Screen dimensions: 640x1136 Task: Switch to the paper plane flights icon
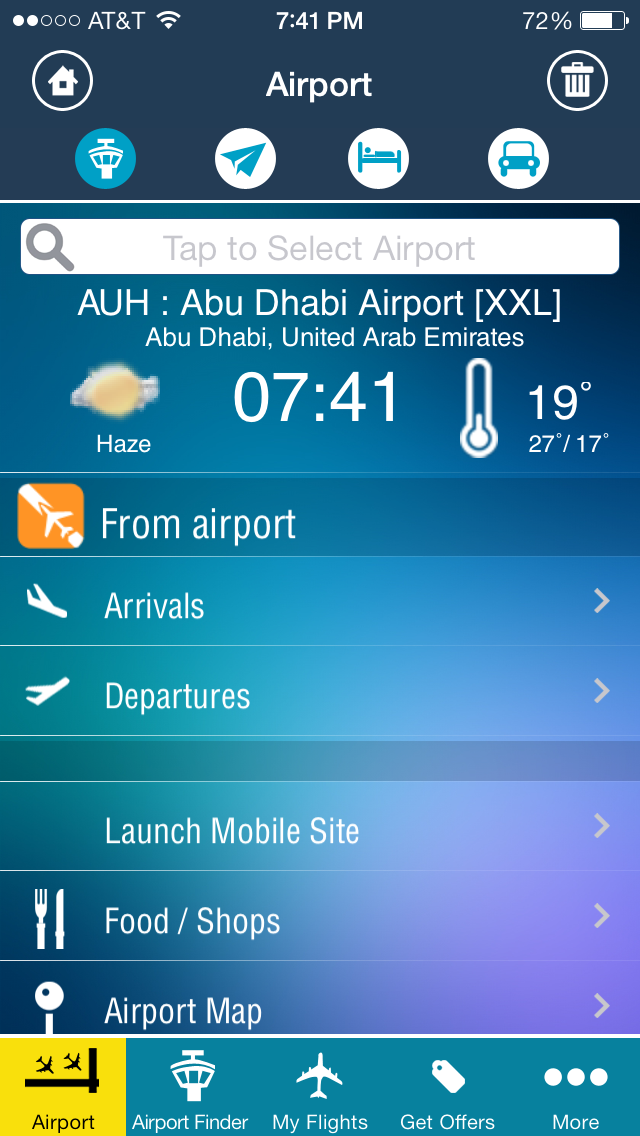tap(245, 159)
